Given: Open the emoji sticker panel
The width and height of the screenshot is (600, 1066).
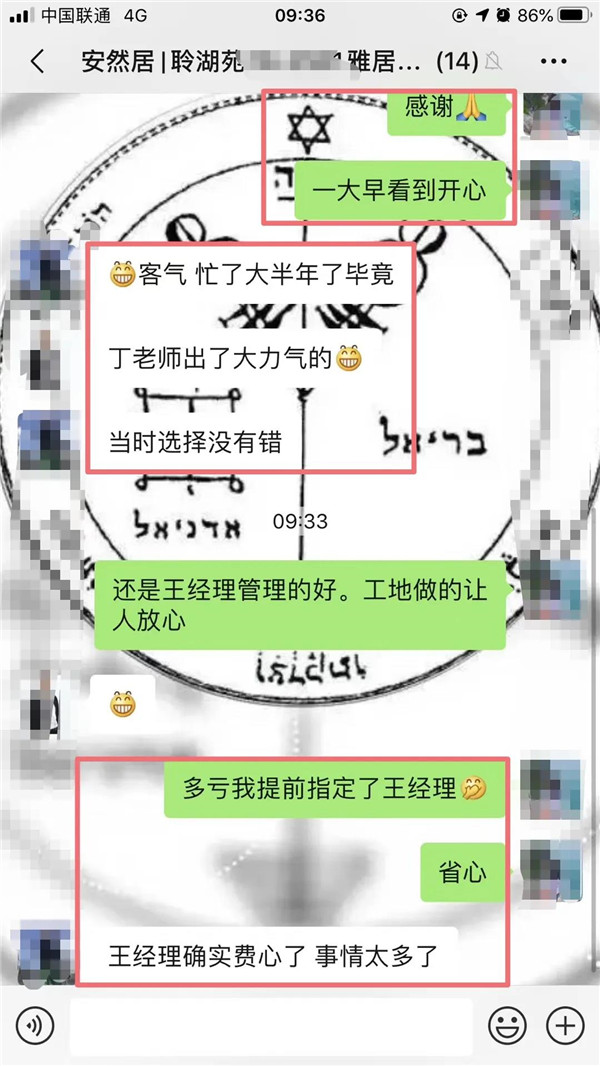Looking at the screenshot, I should coord(507,1025).
